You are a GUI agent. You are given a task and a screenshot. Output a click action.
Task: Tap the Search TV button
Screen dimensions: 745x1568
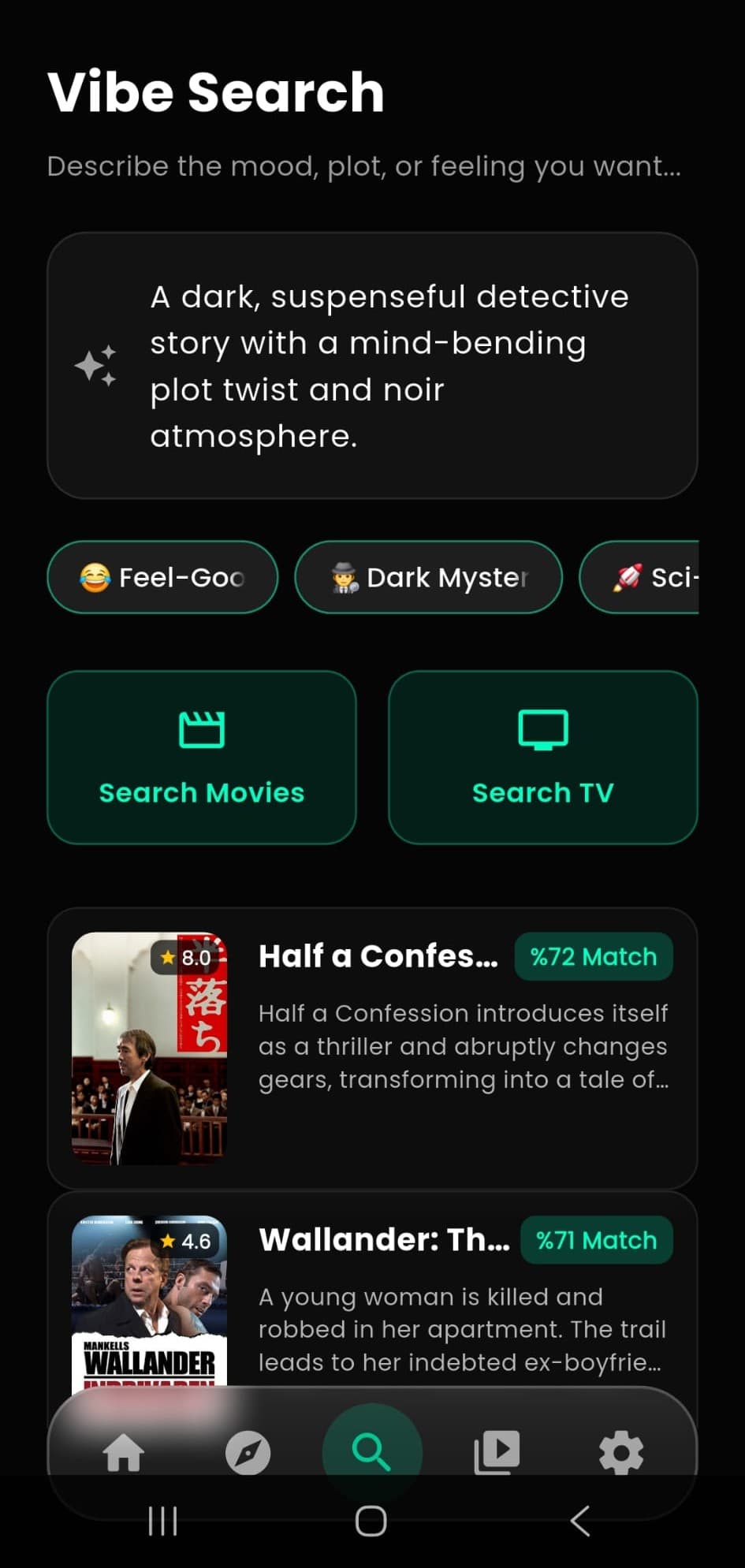click(542, 757)
